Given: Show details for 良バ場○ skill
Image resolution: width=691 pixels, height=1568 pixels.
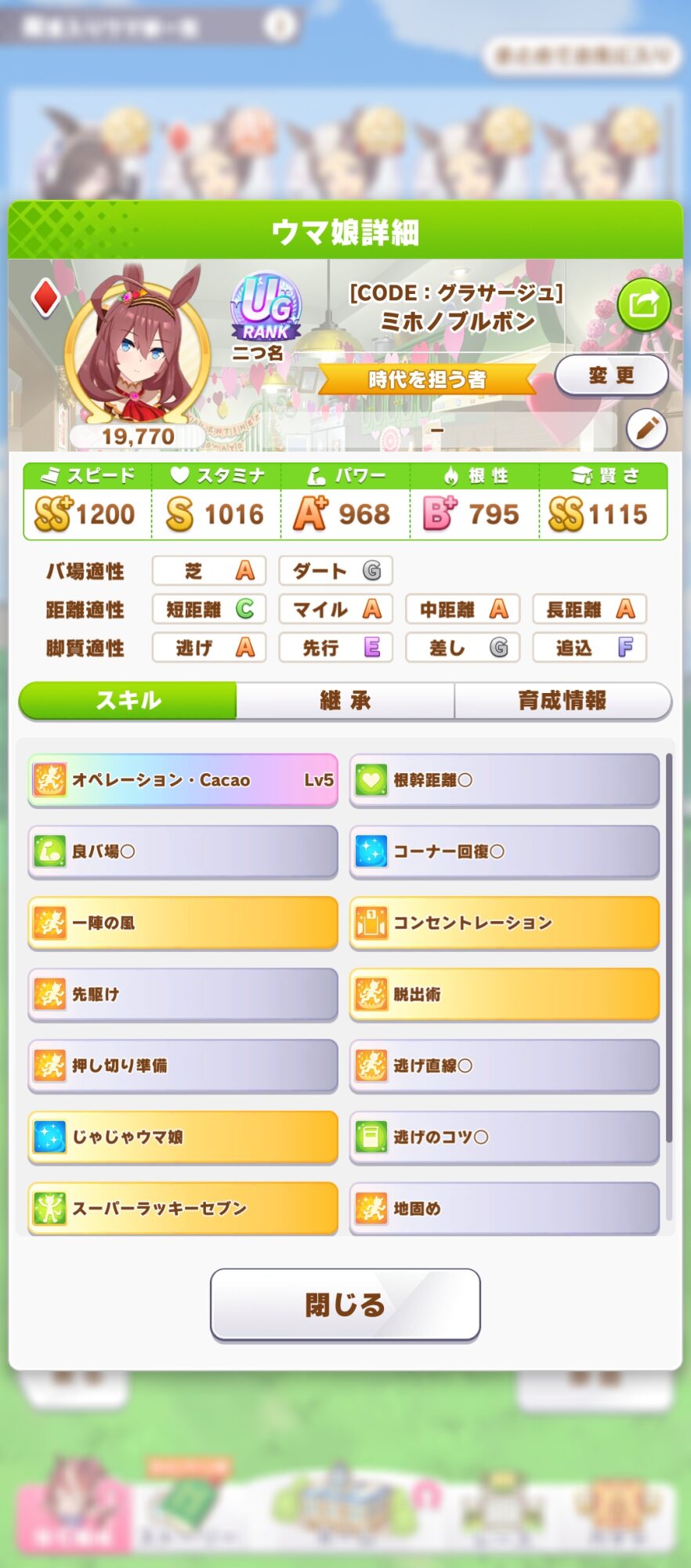Looking at the screenshot, I should (183, 851).
